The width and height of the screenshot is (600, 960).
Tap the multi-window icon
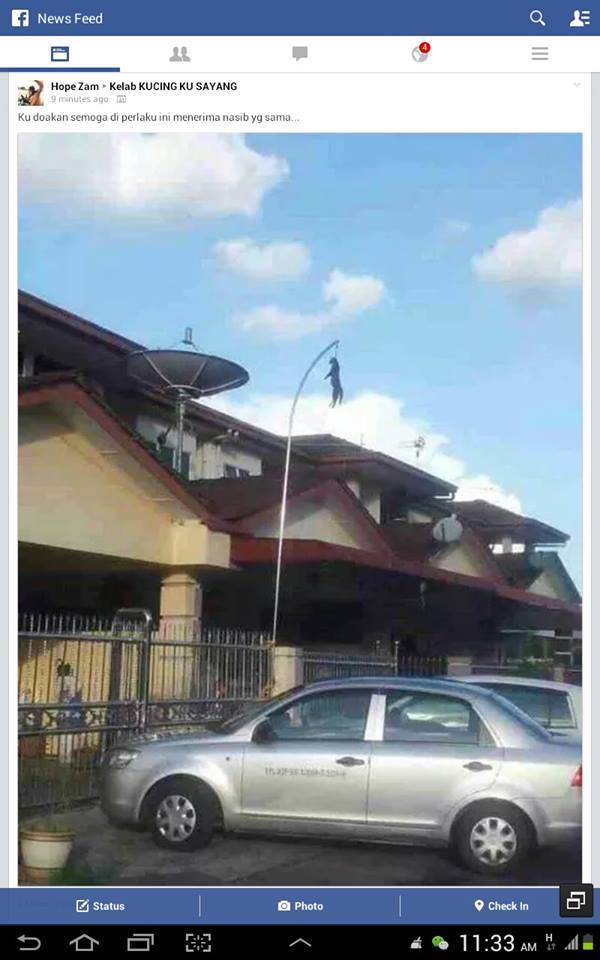pyautogui.click(x=576, y=900)
